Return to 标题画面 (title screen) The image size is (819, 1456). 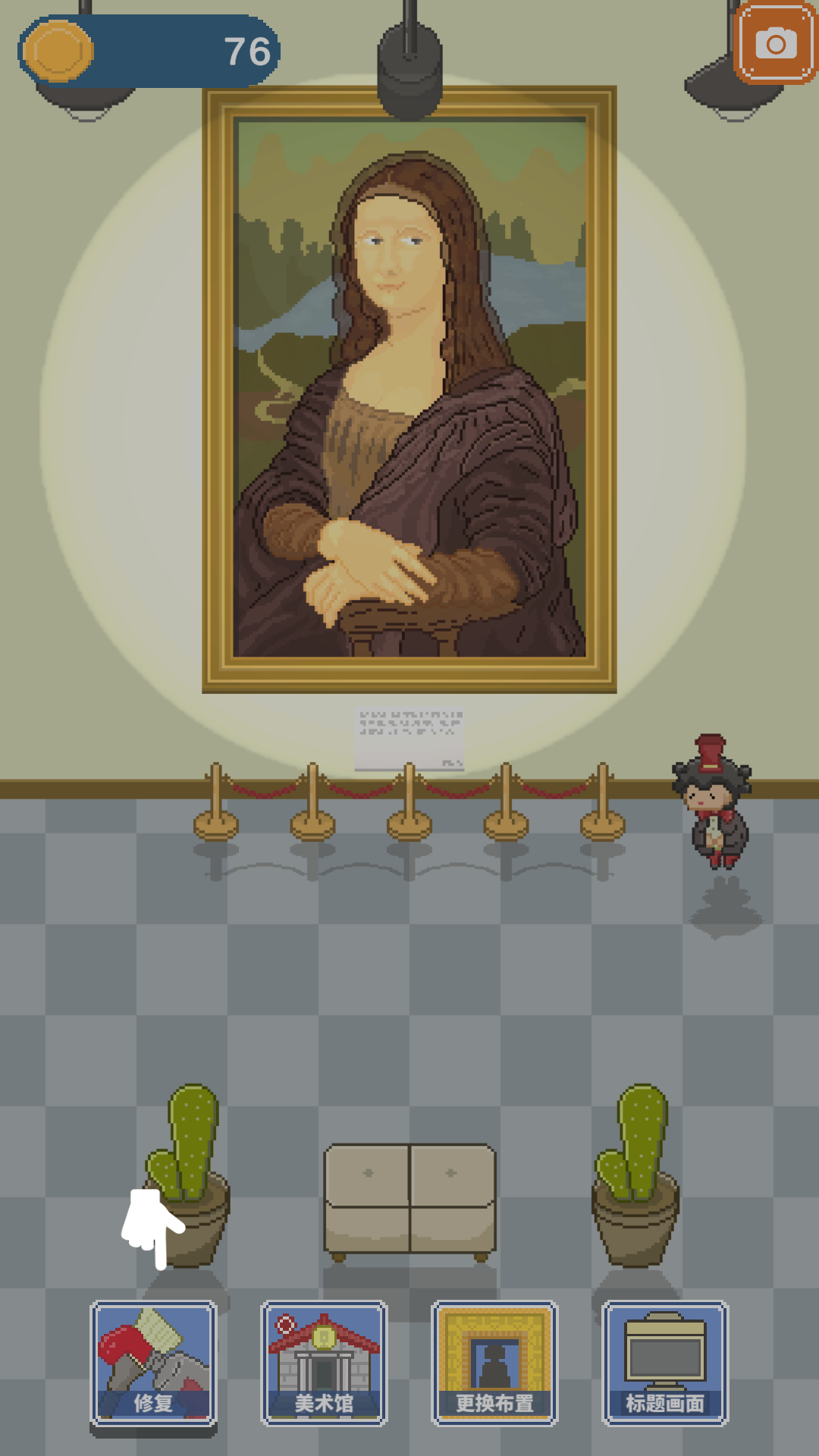(x=665, y=1363)
